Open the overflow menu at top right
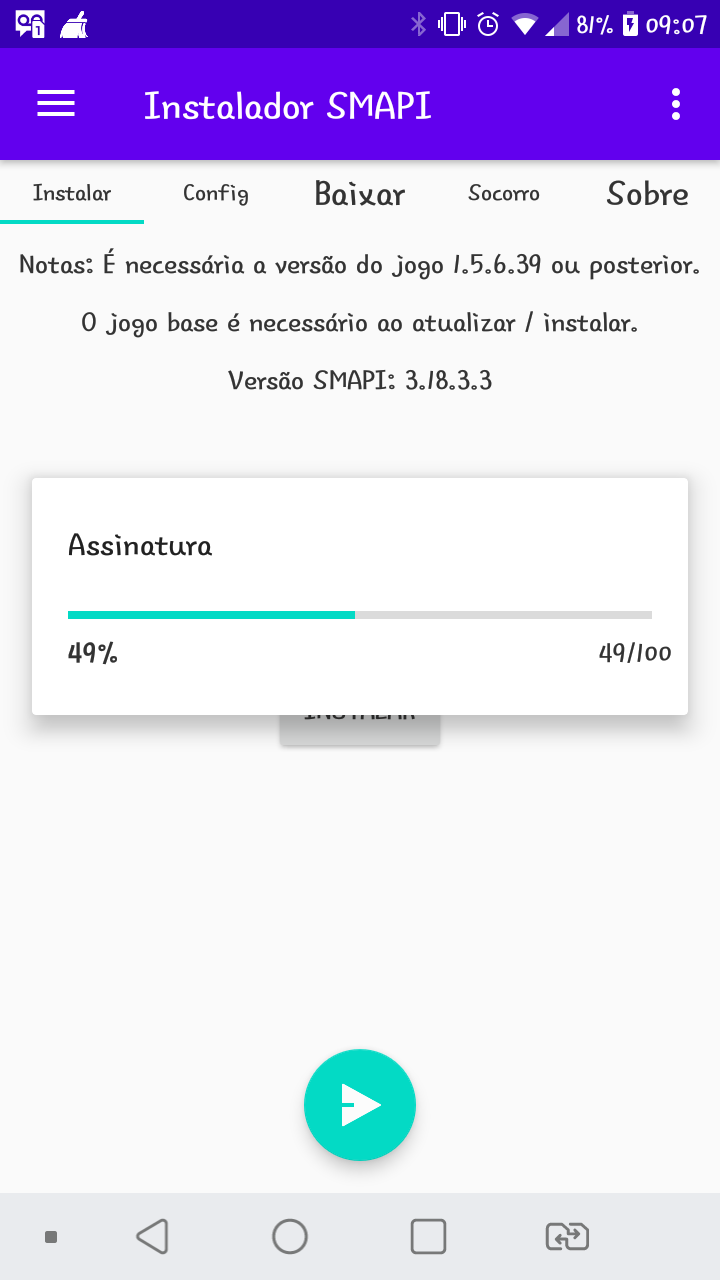The image size is (720, 1280). (x=676, y=103)
